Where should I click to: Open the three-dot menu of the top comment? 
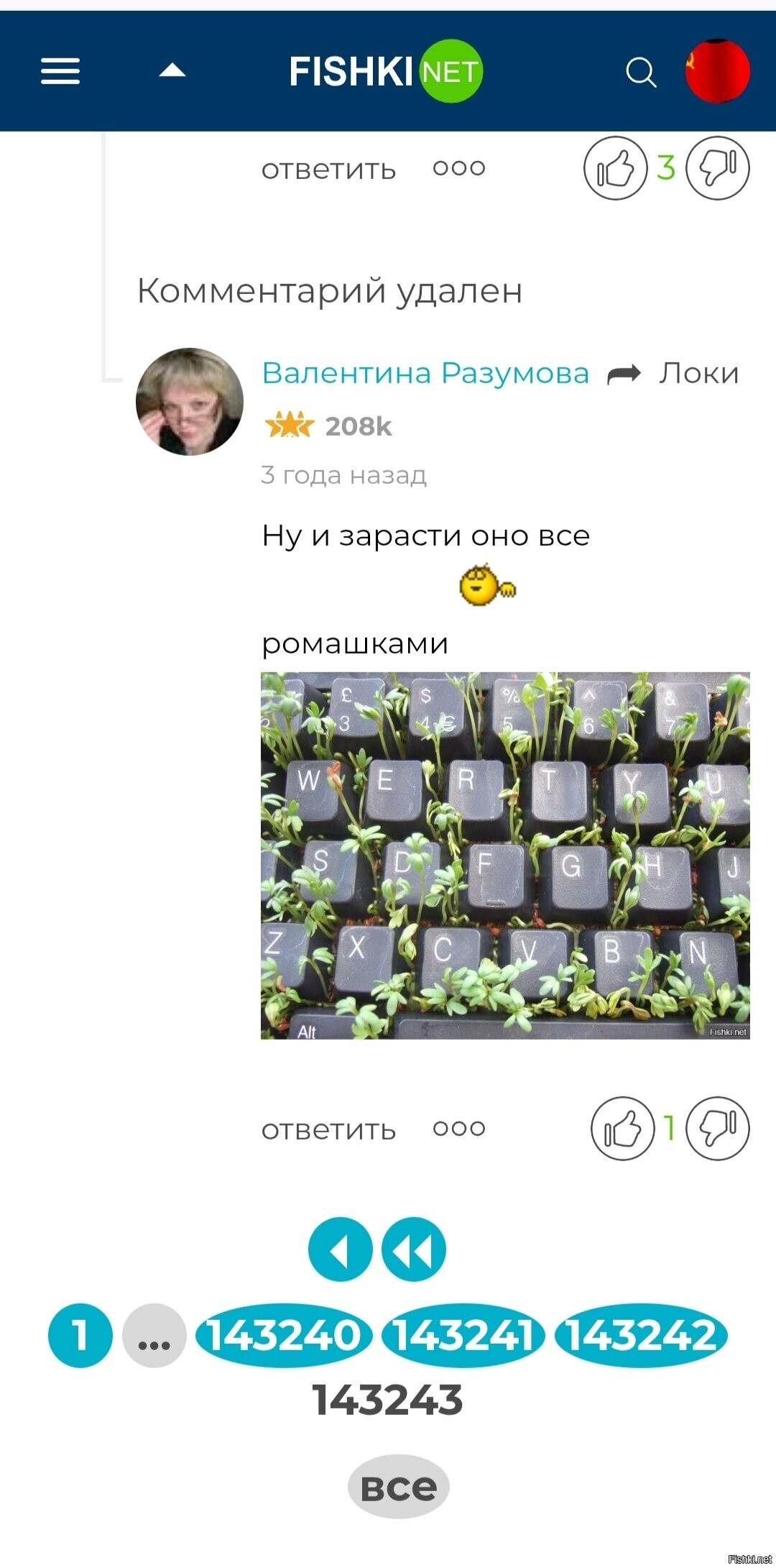pyautogui.click(x=458, y=167)
